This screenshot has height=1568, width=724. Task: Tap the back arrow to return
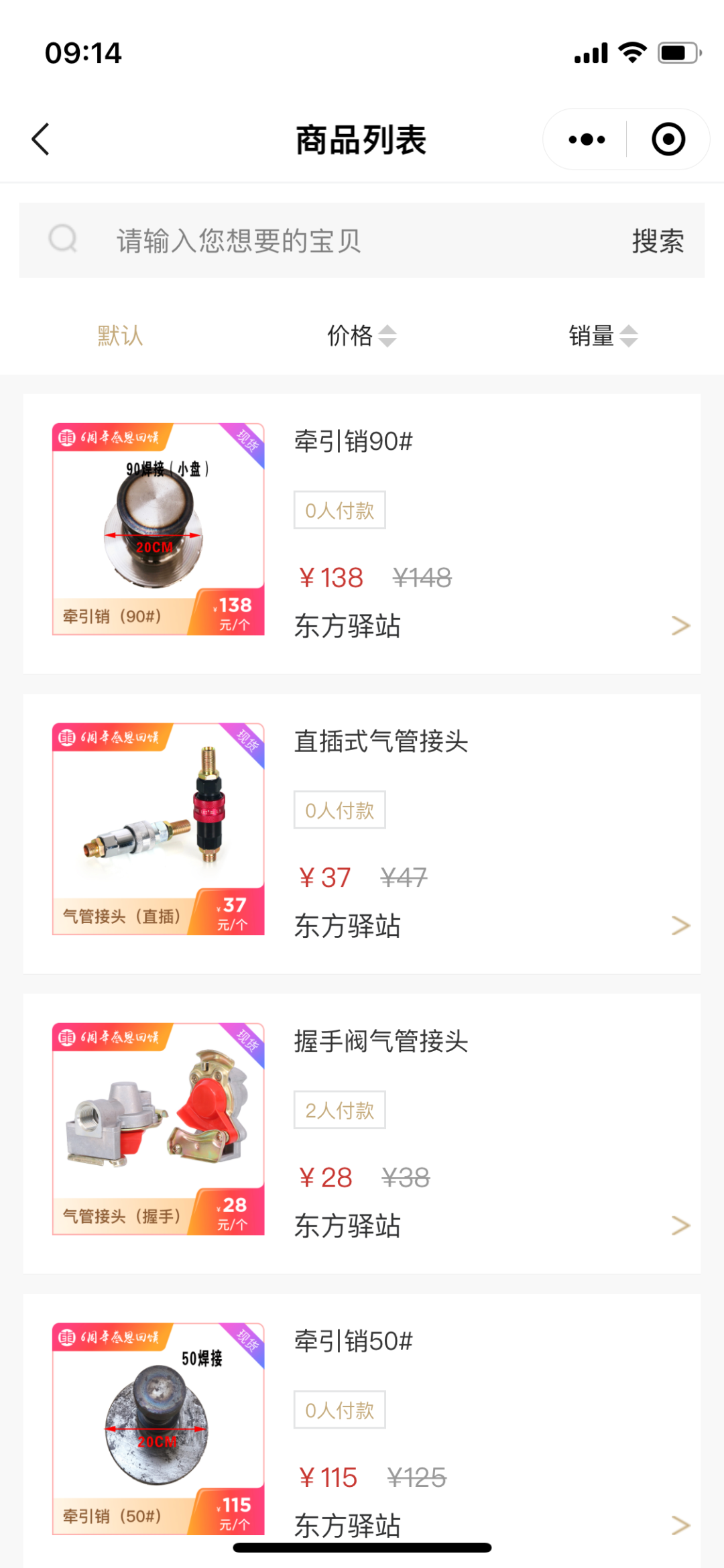[40, 139]
